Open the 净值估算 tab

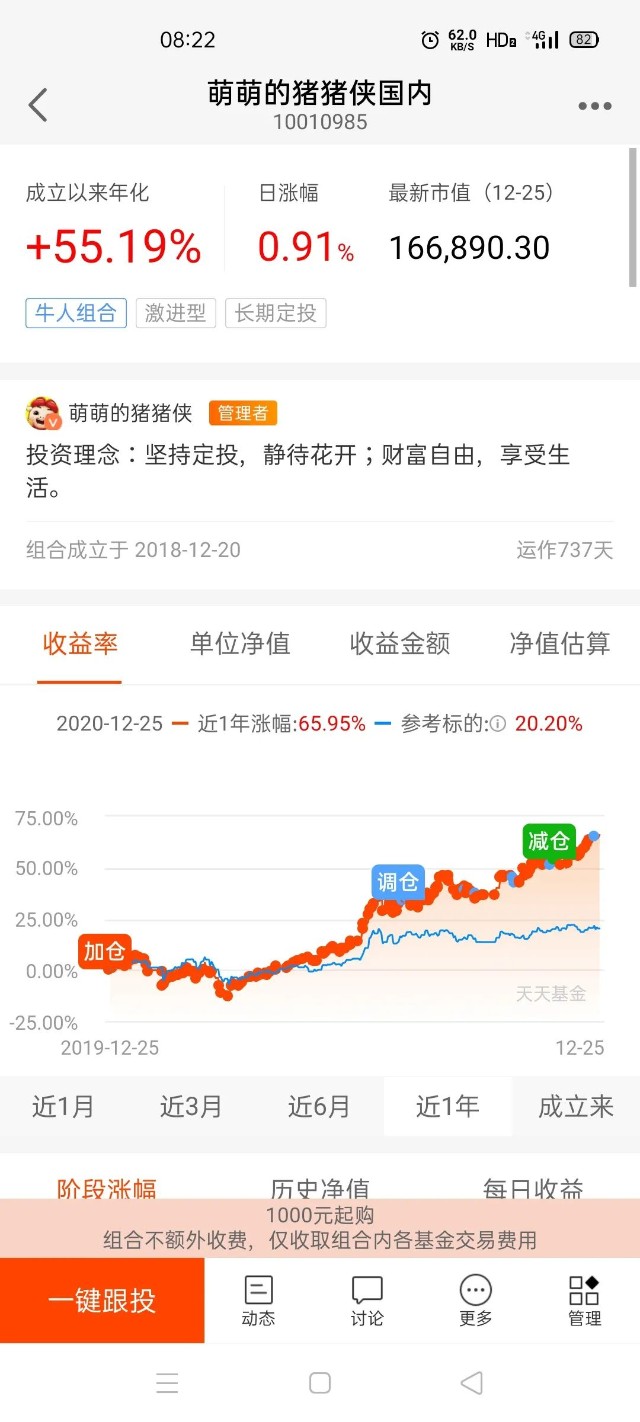tap(560, 644)
